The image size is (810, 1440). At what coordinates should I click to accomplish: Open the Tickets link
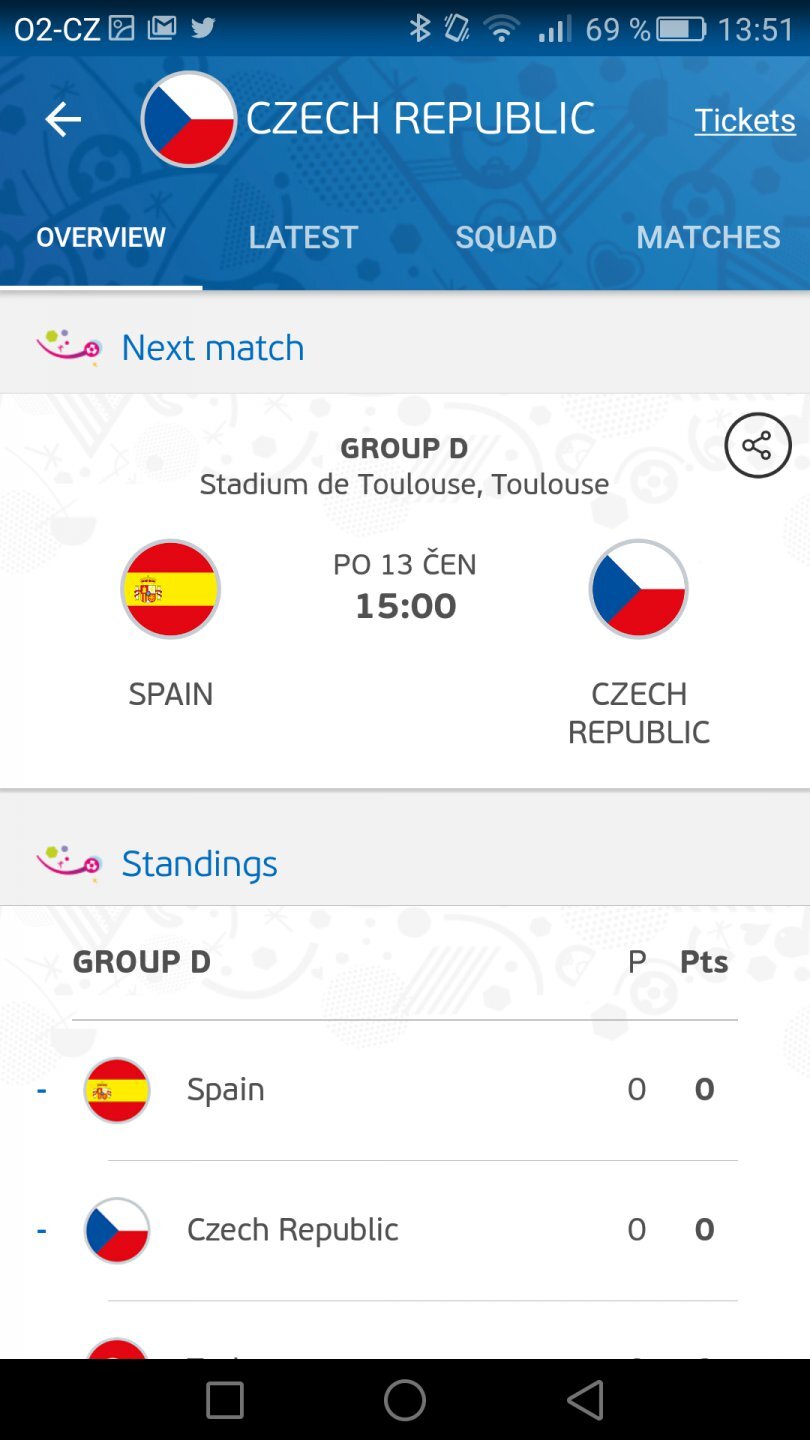pos(745,120)
